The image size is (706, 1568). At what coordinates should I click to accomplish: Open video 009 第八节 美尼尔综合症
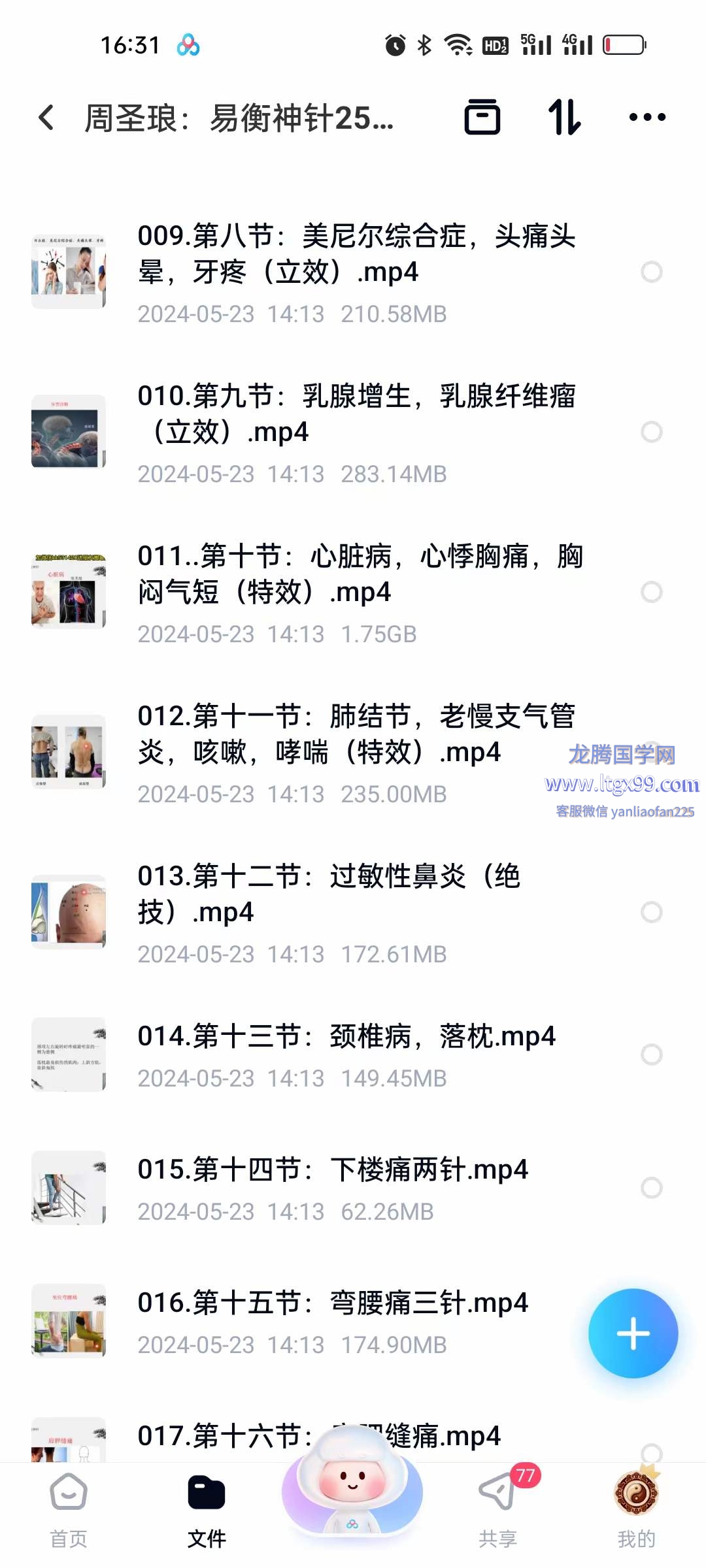[x=356, y=253]
